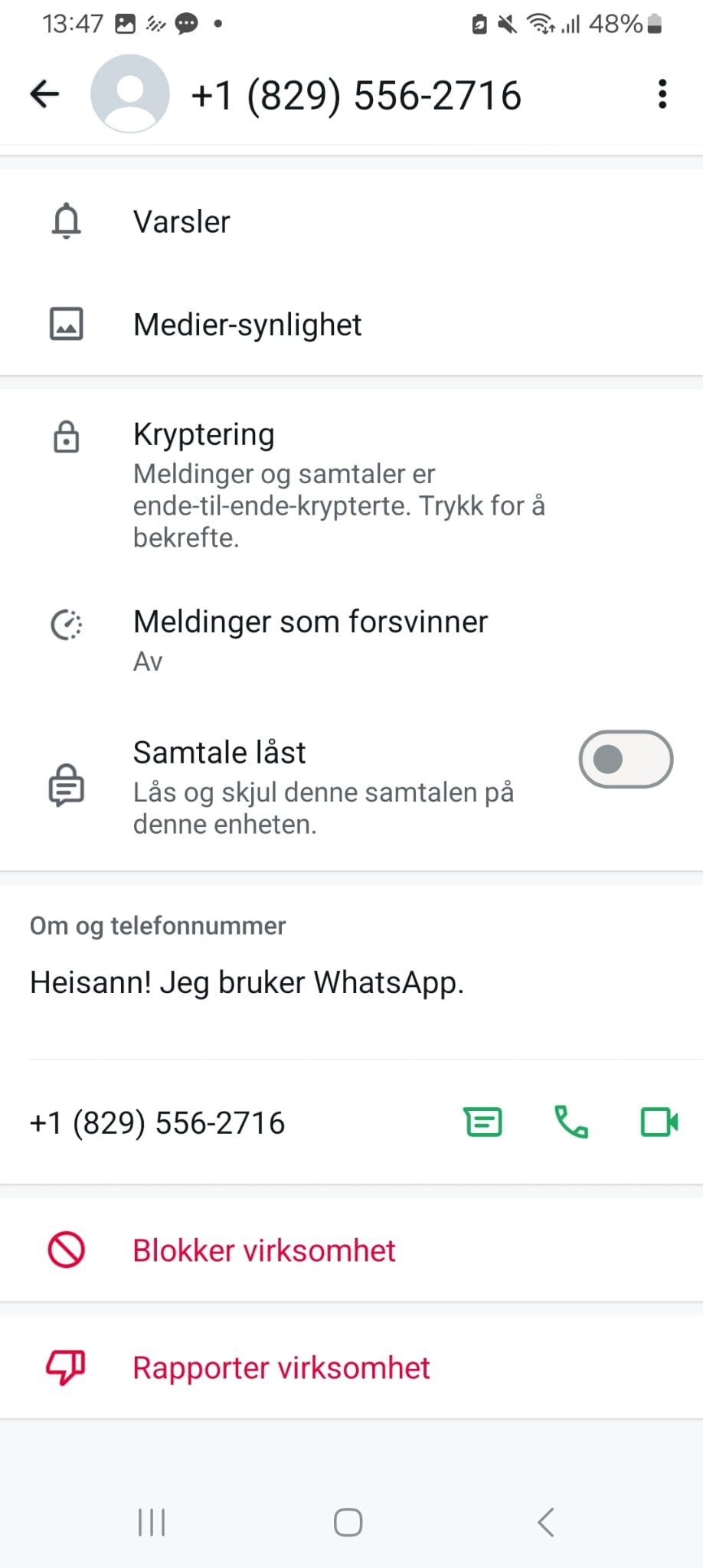Go back using the top-left arrow
This screenshot has width=703, height=1568.
(x=44, y=94)
